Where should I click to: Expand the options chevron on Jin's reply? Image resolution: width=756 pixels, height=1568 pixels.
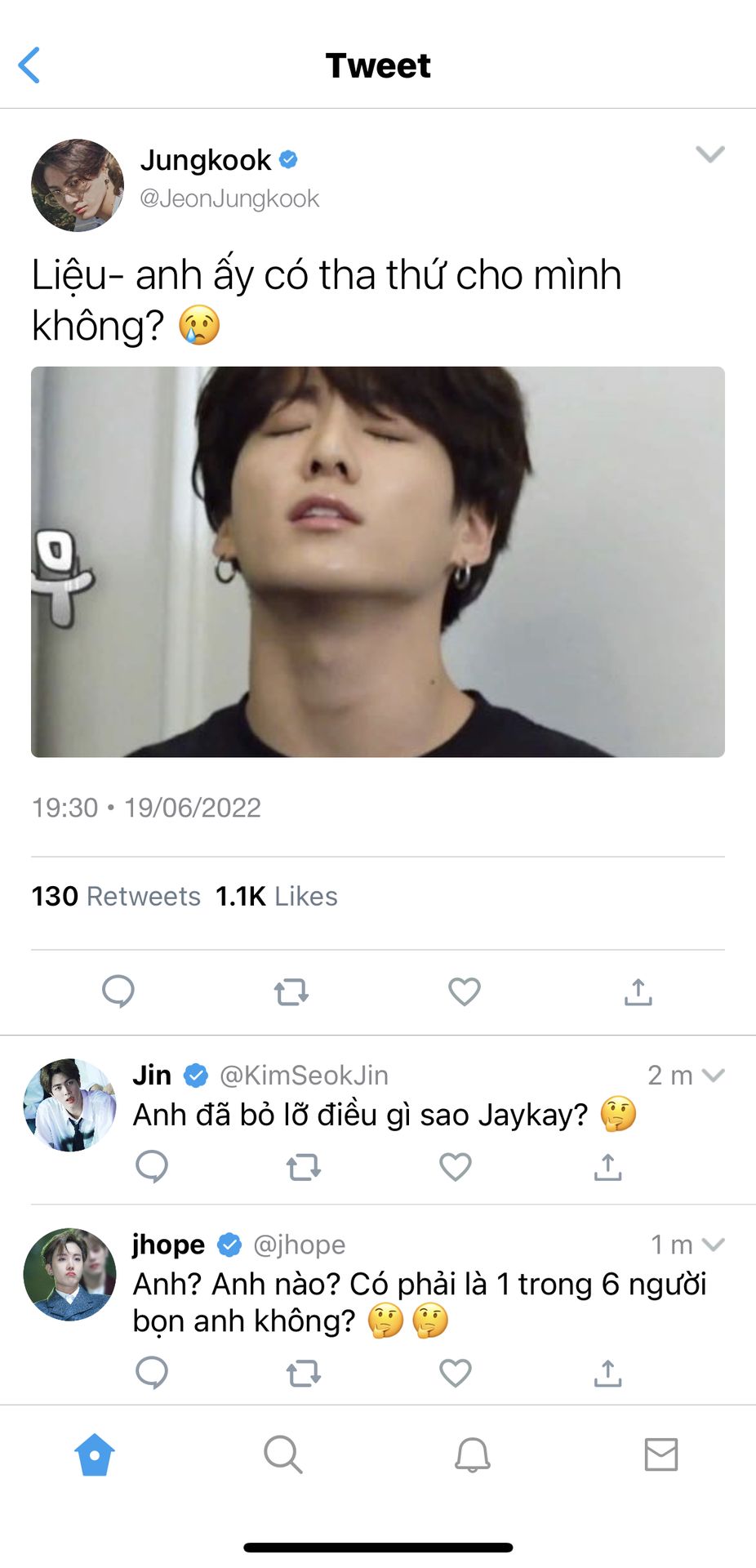tap(713, 1076)
